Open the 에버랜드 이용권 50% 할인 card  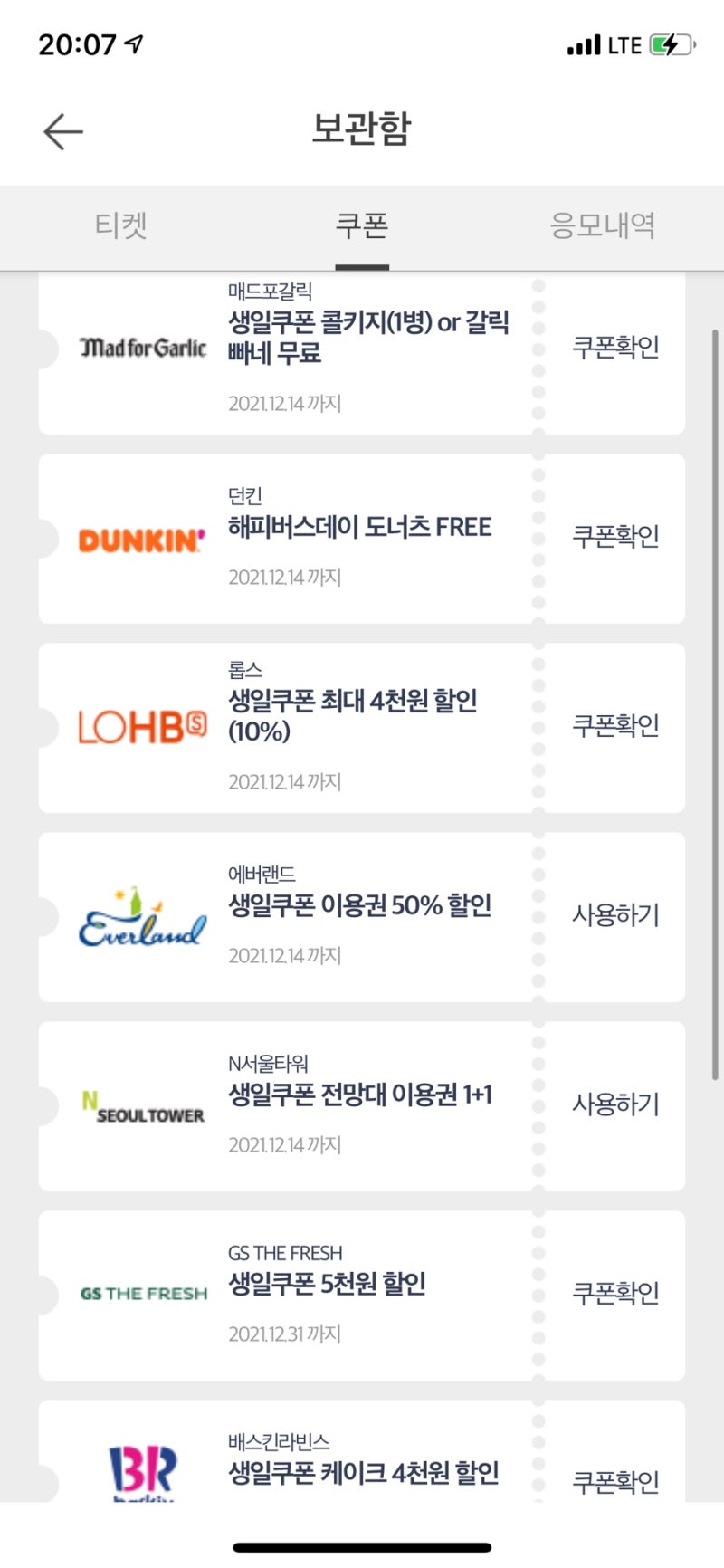pos(359,906)
